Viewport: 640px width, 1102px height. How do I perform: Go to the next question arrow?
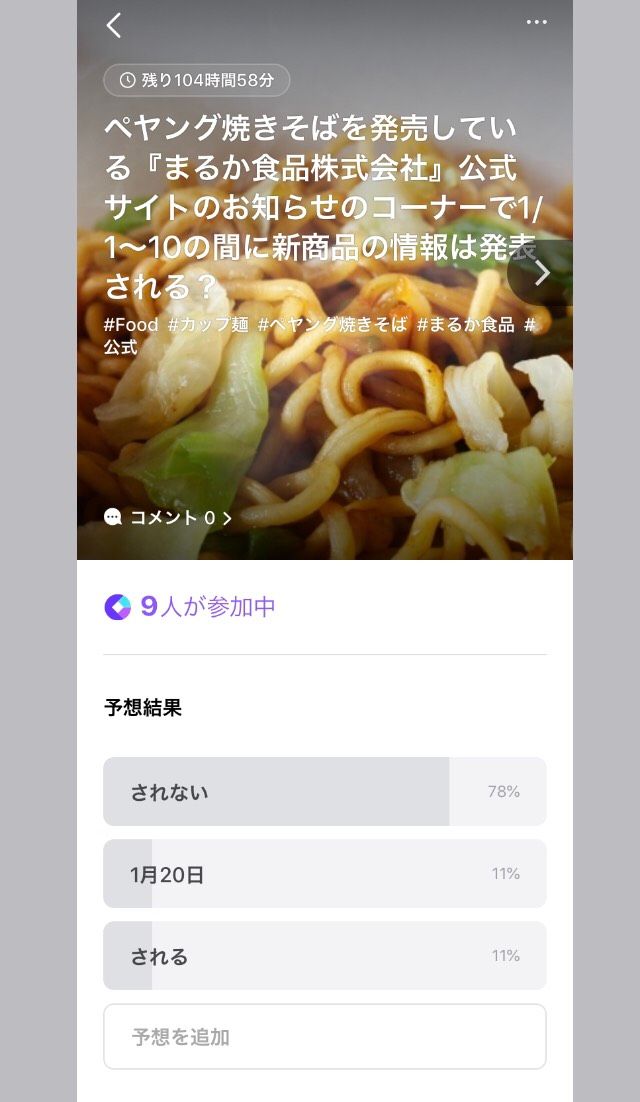[x=542, y=272]
